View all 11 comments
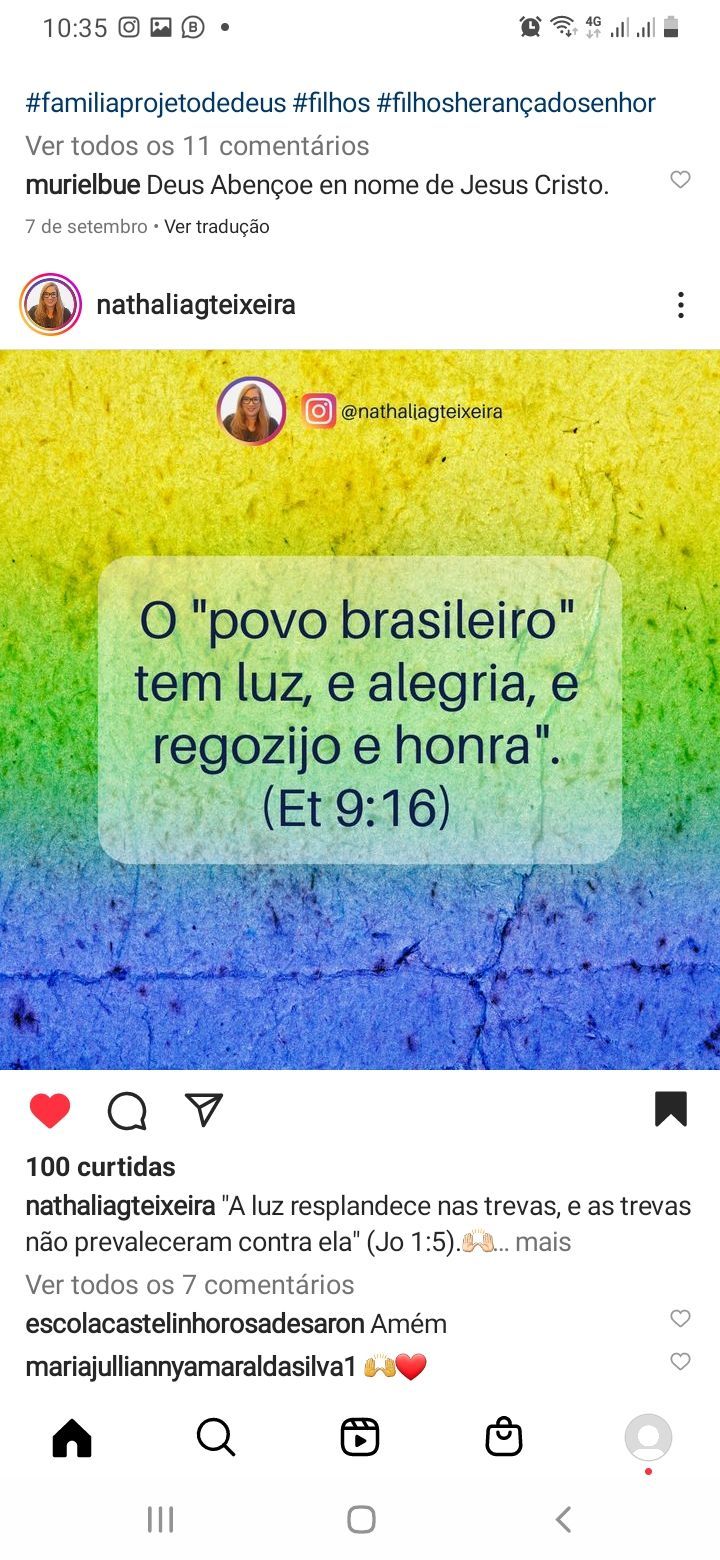Viewport: 720px width, 1560px height. tap(197, 146)
